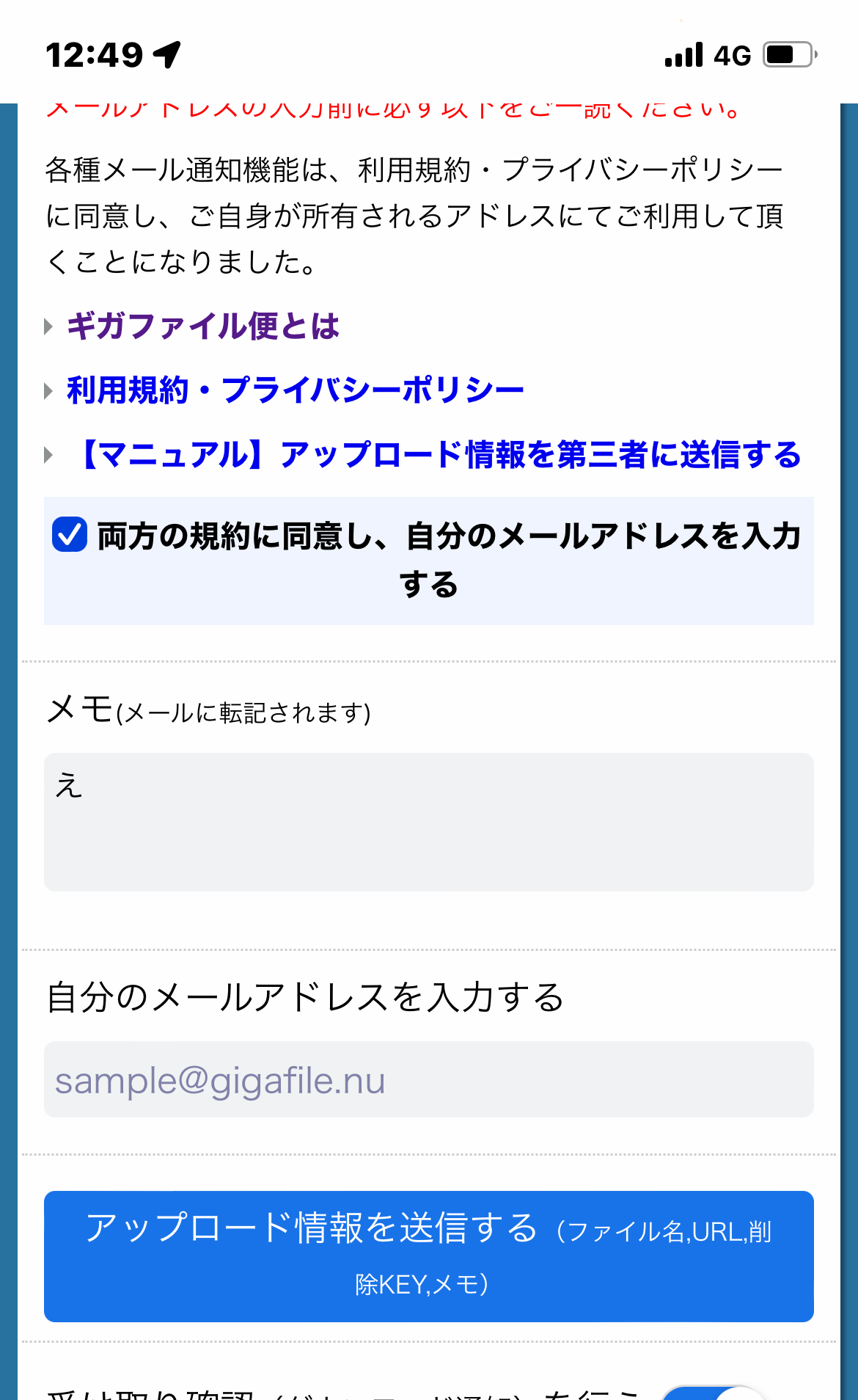Tap the メモ text area
The image size is (858, 1400).
[428, 822]
